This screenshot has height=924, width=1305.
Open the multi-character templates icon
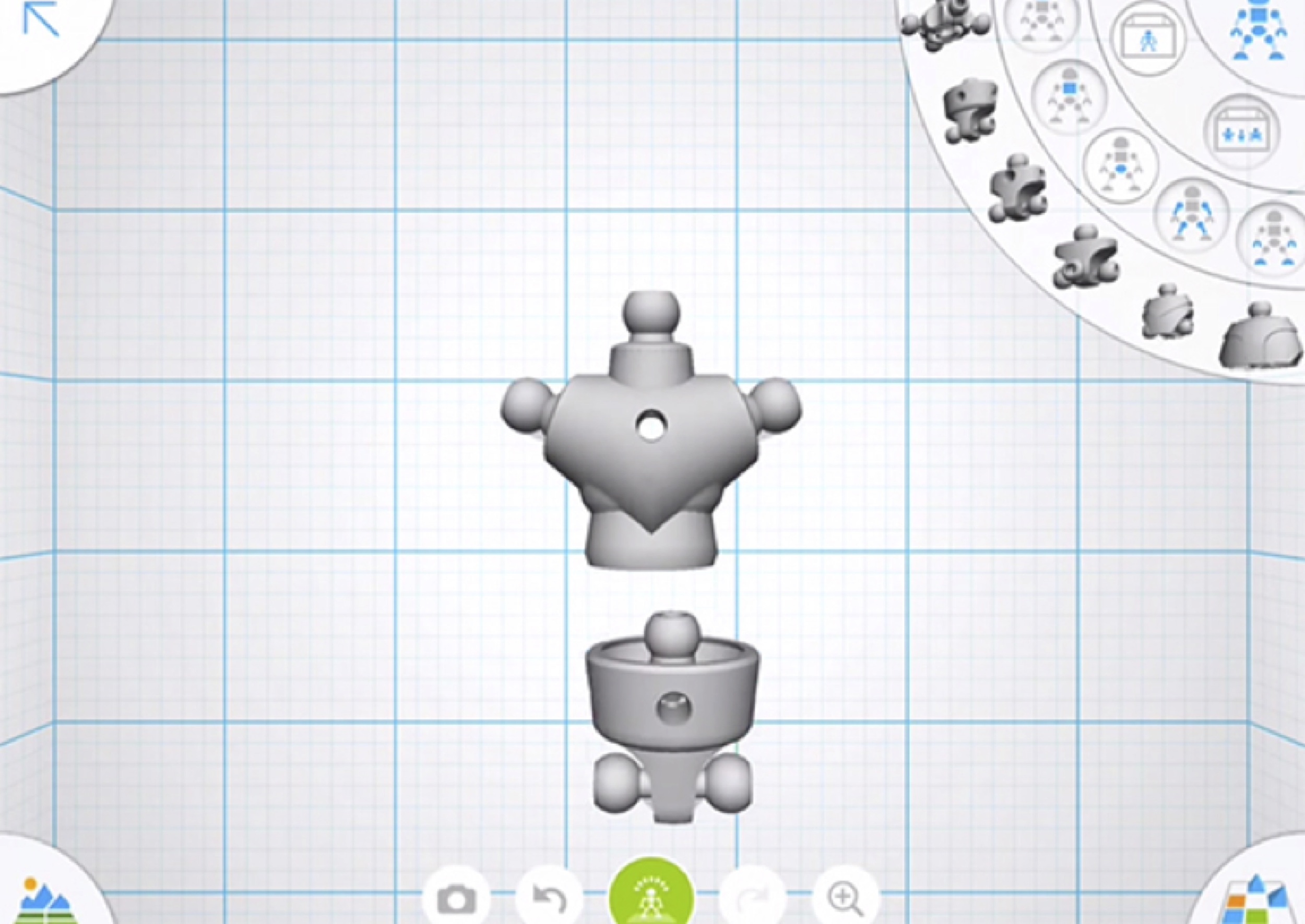(1241, 131)
